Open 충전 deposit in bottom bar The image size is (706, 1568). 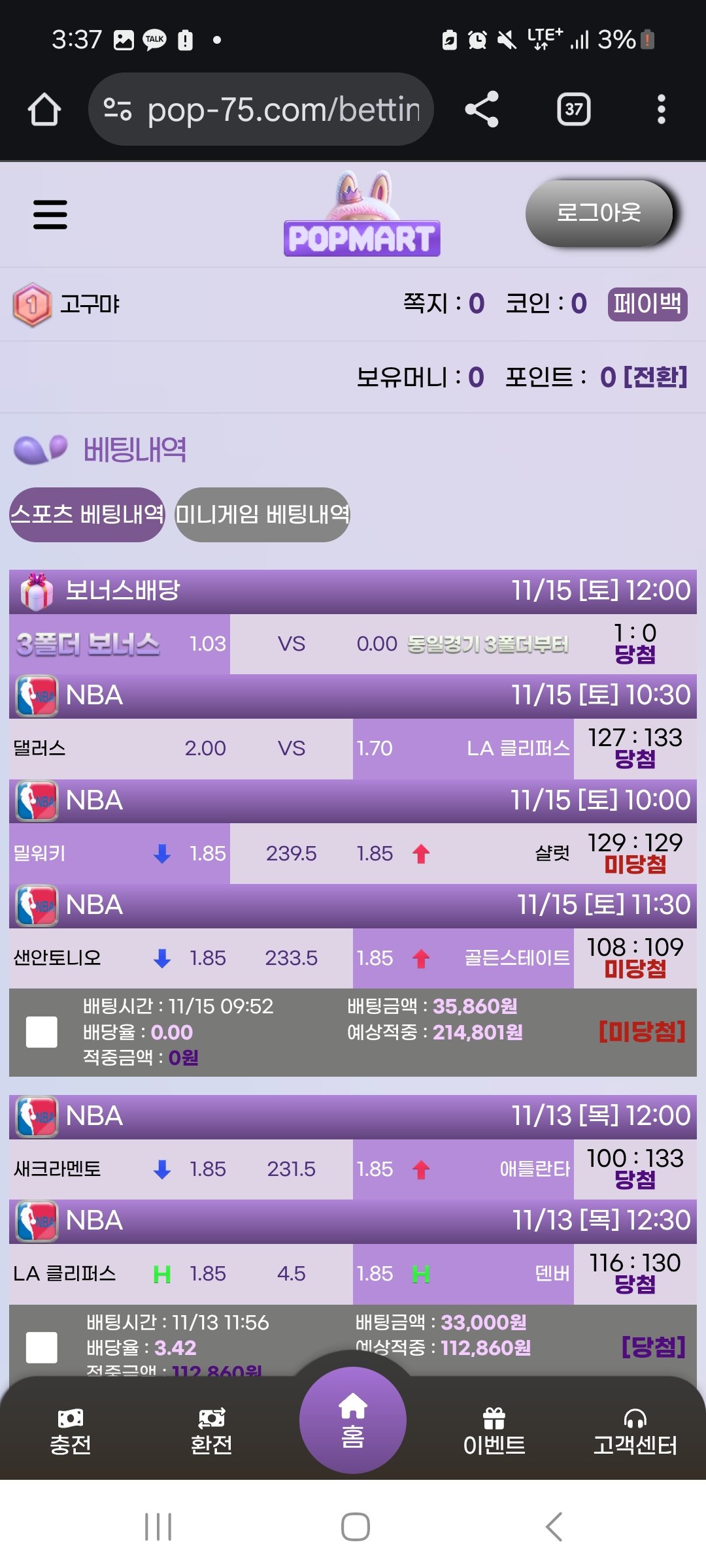click(71, 1432)
